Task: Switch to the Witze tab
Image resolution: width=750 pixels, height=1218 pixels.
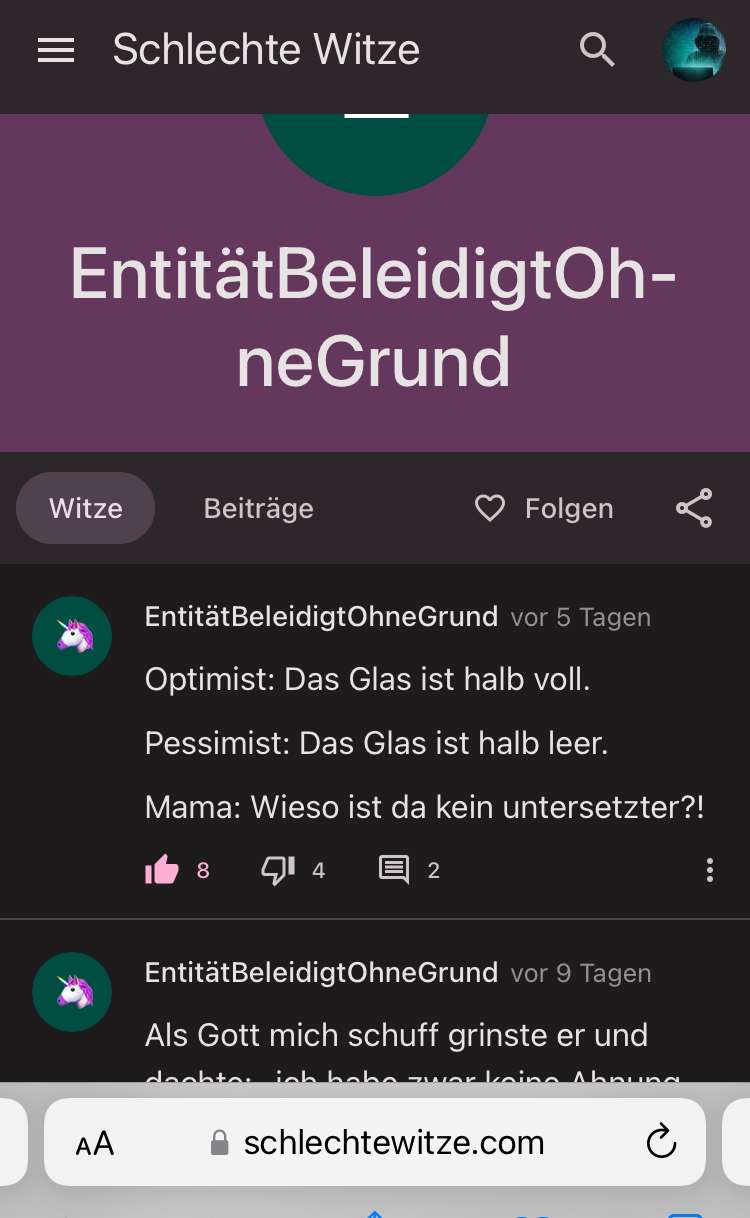Action: (x=86, y=508)
